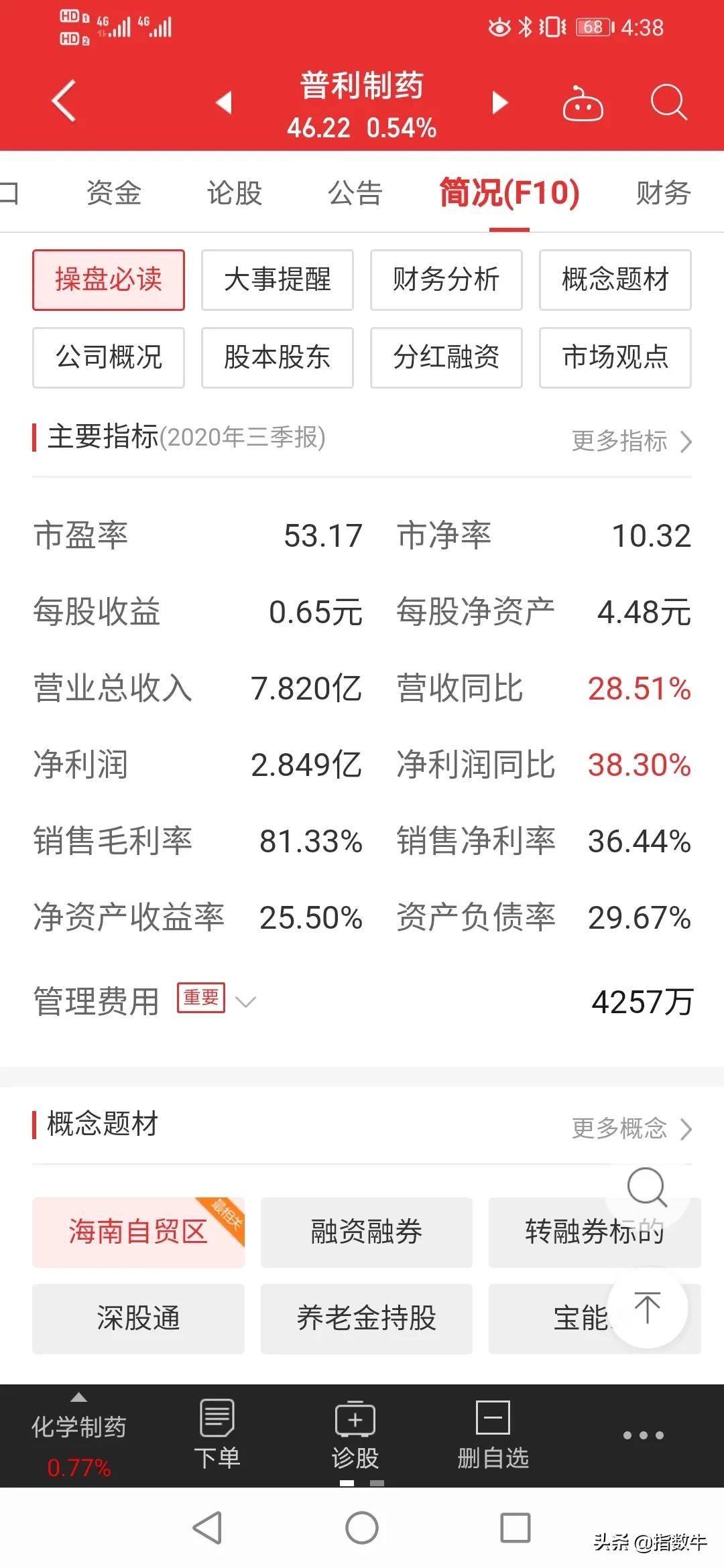Viewport: 724px width, 1568px height.
Task: Open search in the red header
Action: pyautogui.click(x=668, y=103)
